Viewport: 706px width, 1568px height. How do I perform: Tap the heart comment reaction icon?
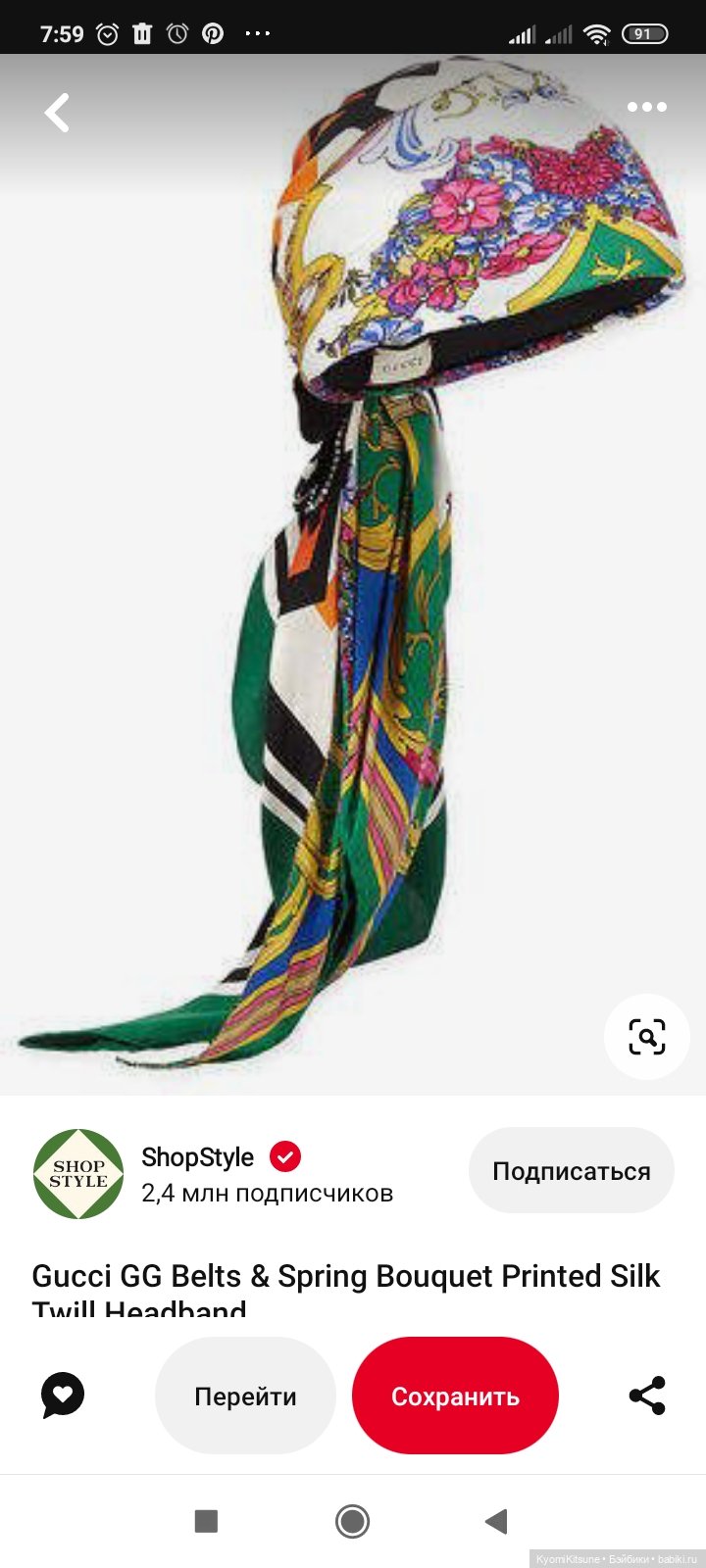63,1396
